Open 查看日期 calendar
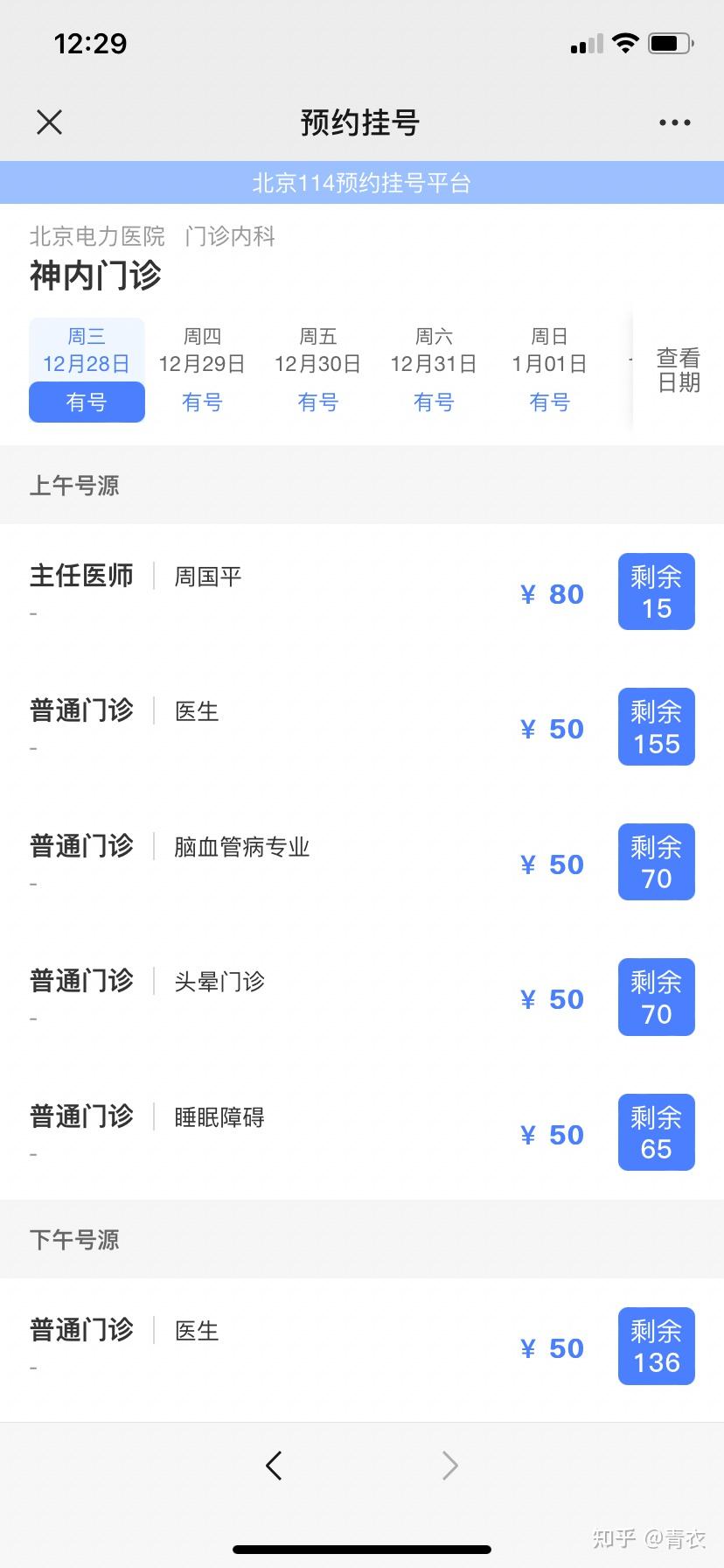 click(679, 370)
